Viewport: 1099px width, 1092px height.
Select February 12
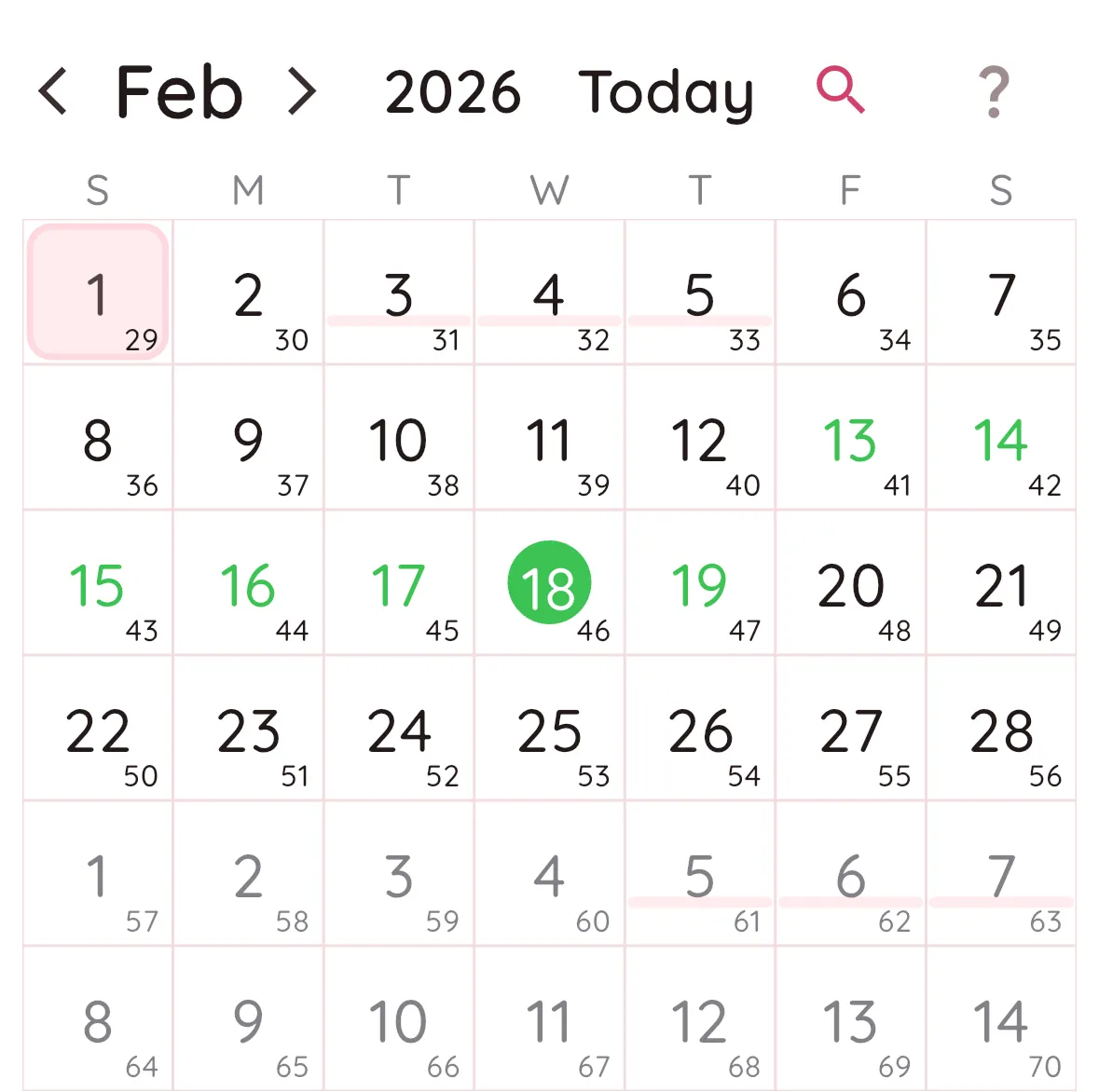699,438
